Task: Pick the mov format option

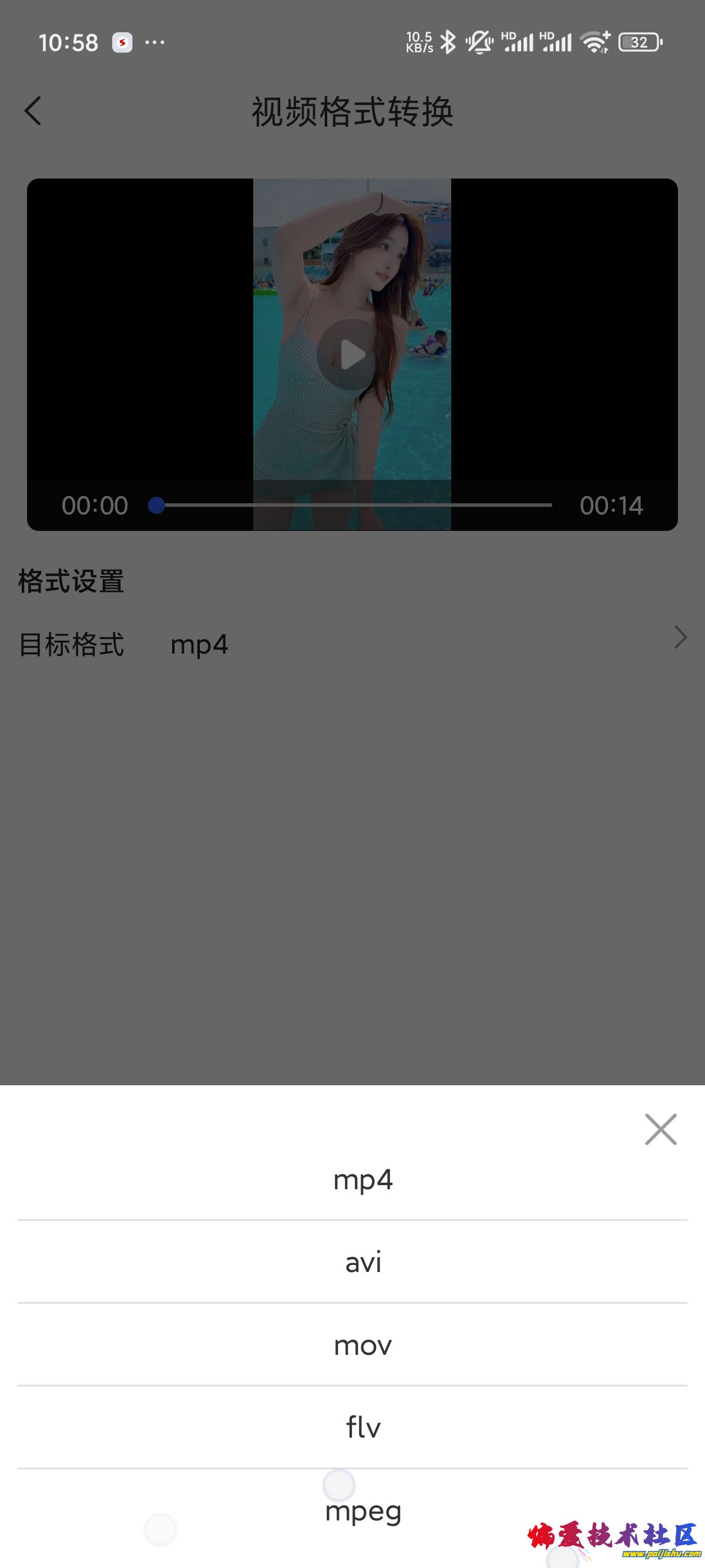Action: tap(363, 1345)
